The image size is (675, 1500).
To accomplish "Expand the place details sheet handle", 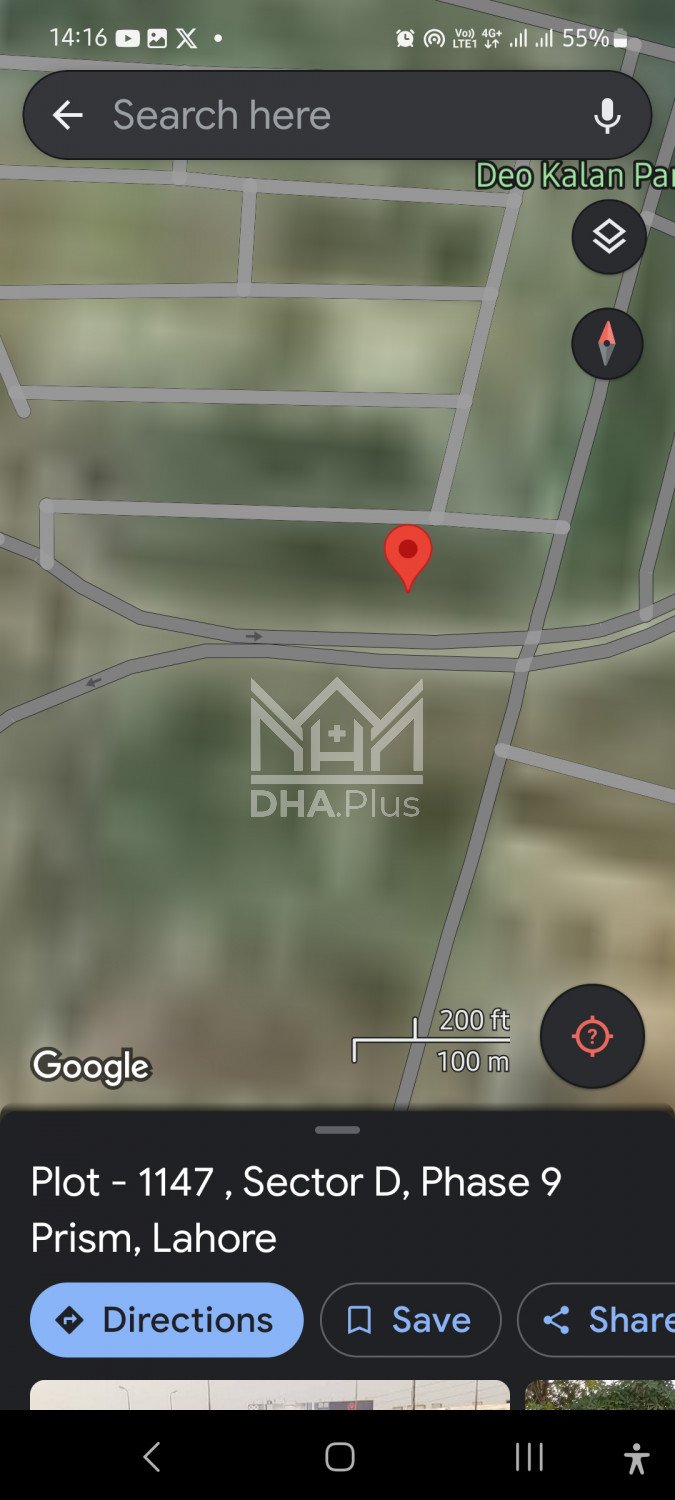I will coord(337,1130).
